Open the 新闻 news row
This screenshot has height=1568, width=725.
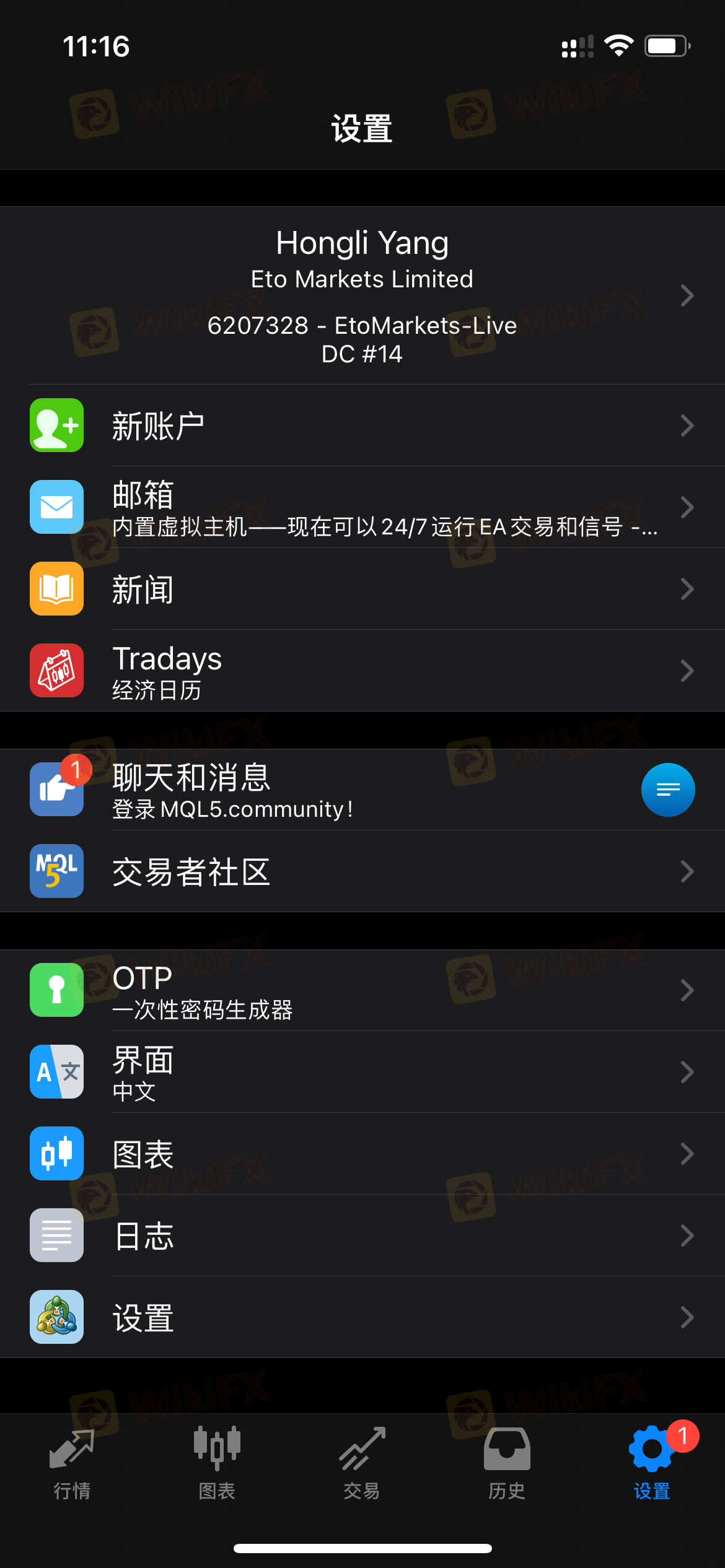pos(362,589)
